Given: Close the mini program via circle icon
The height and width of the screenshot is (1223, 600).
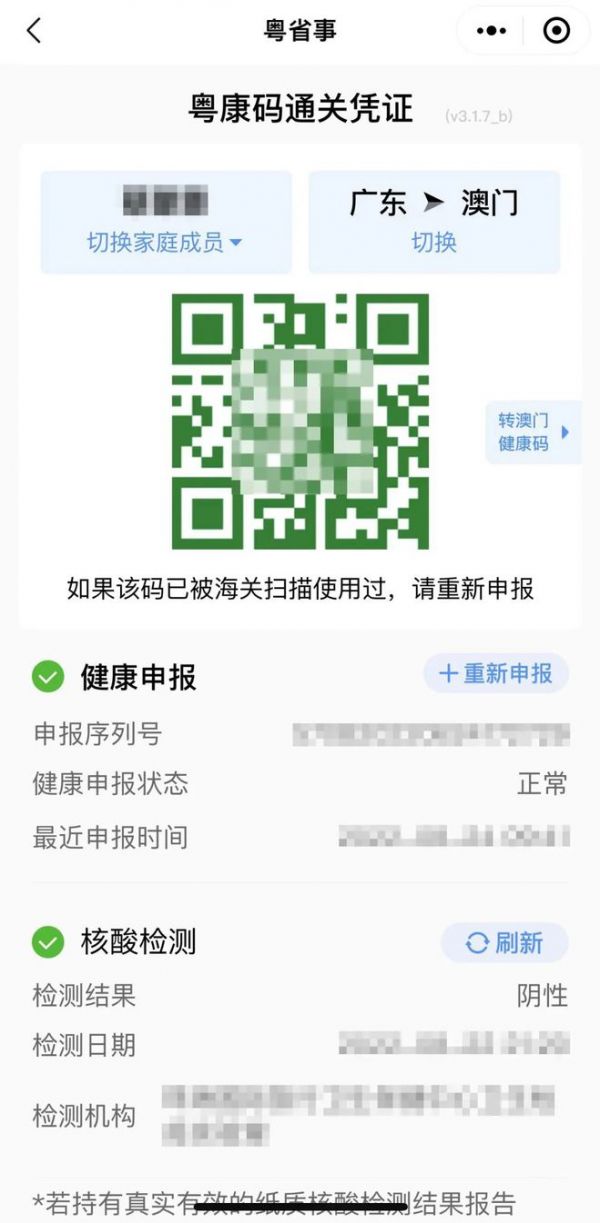Looking at the screenshot, I should click(x=556, y=31).
